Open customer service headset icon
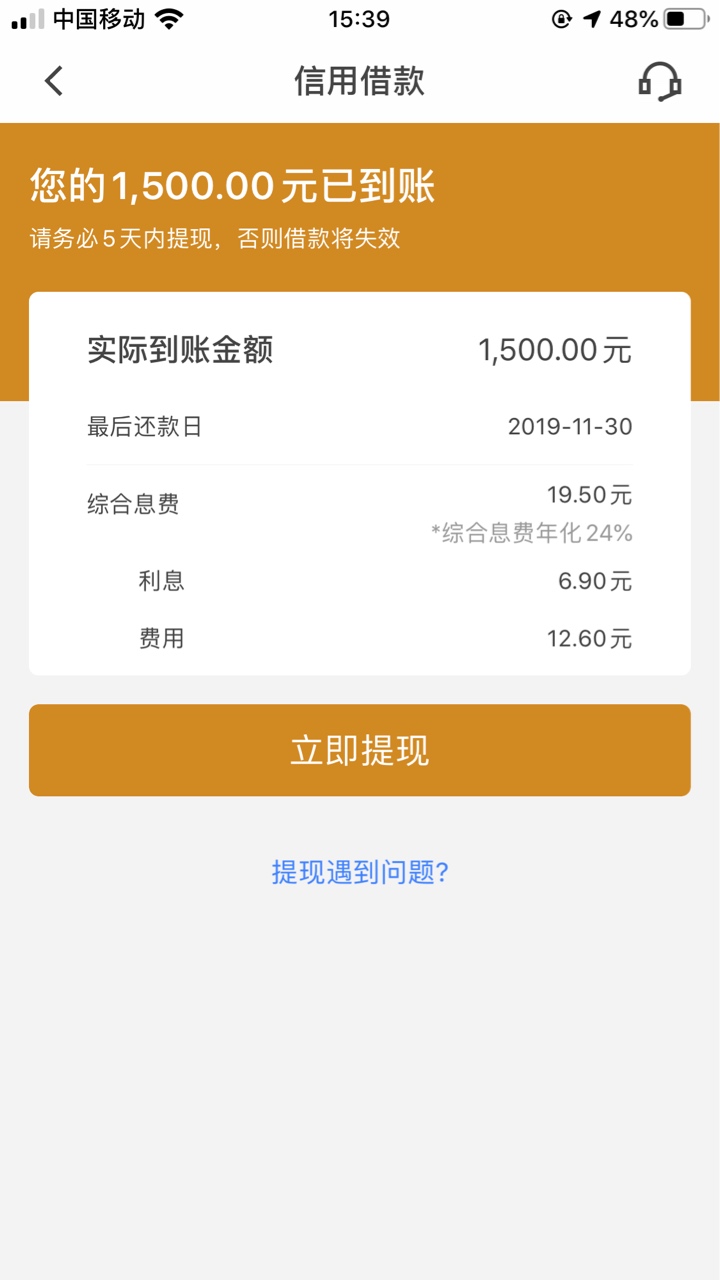720x1280 pixels. coord(660,81)
